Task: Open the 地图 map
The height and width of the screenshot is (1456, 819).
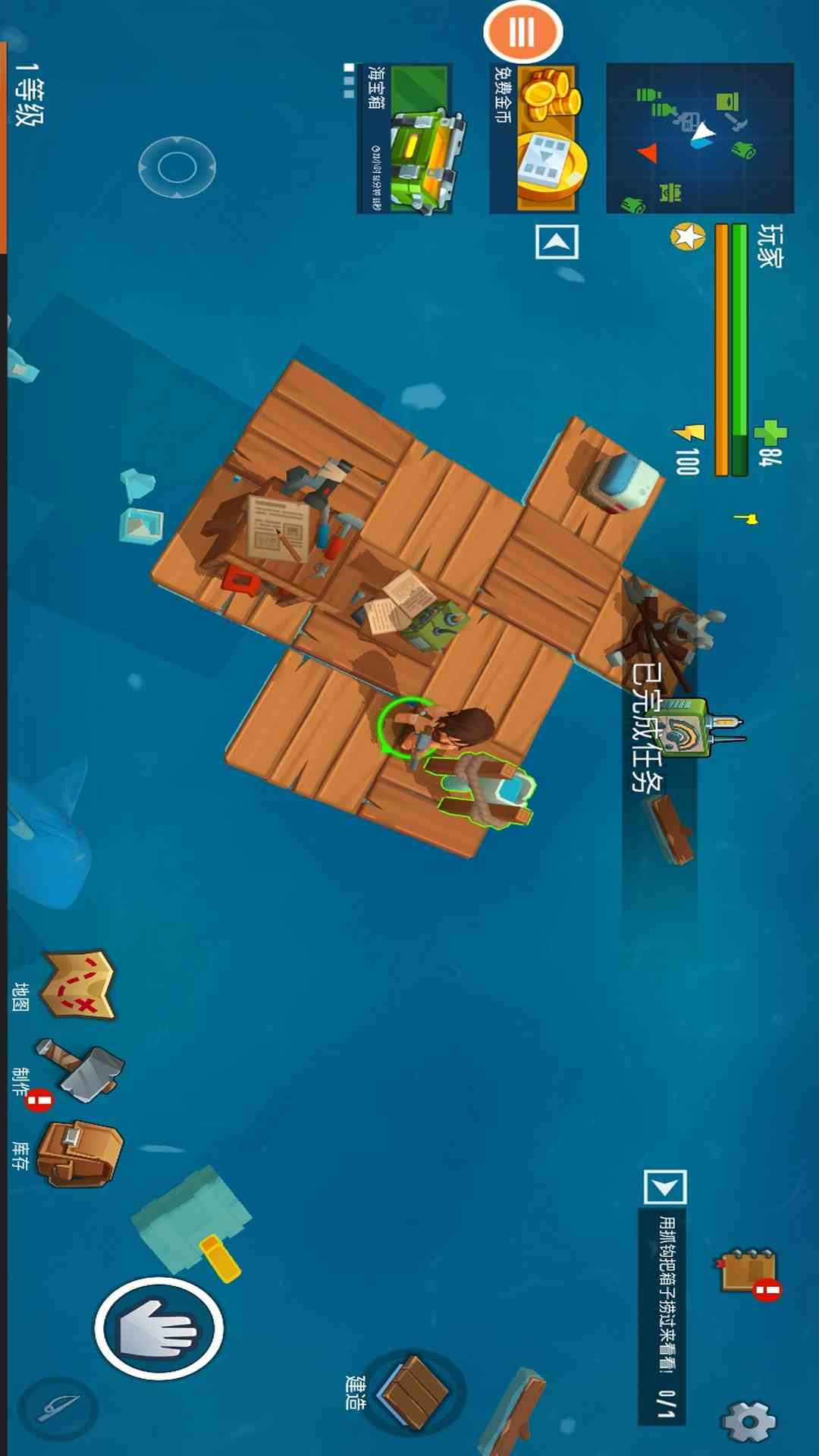Action: (x=79, y=985)
